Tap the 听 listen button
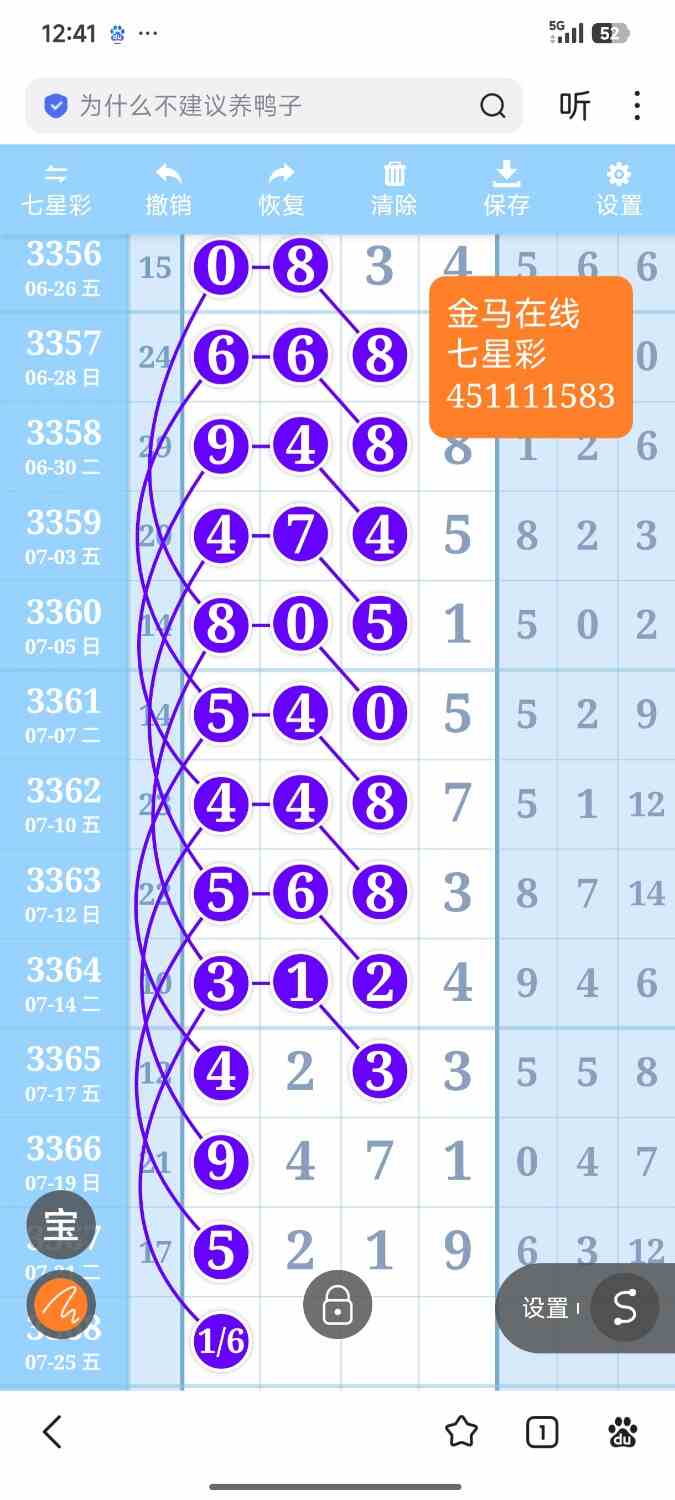Screen dimensions: 675x1500 click(x=575, y=106)
